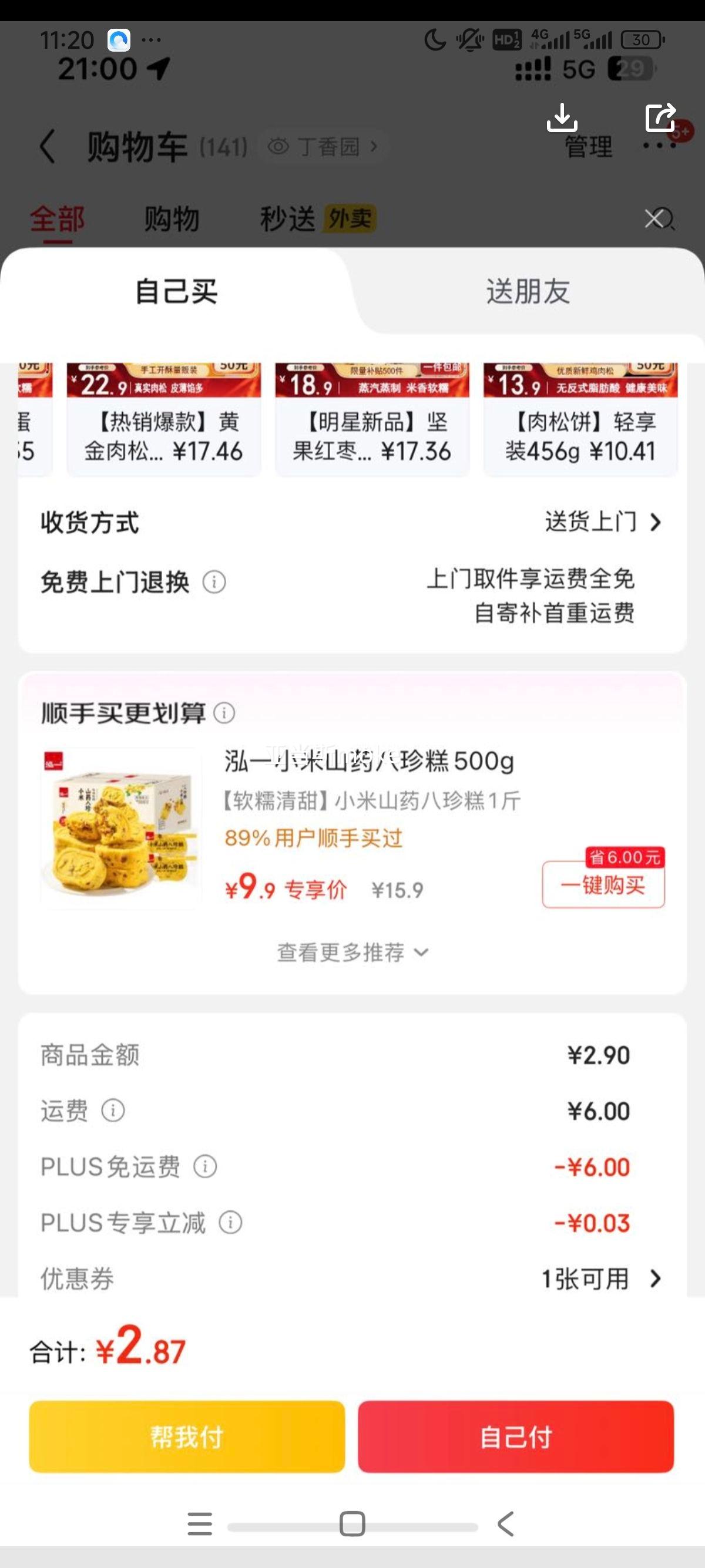Switch to the 送朋友 tab

click(528, 291)
